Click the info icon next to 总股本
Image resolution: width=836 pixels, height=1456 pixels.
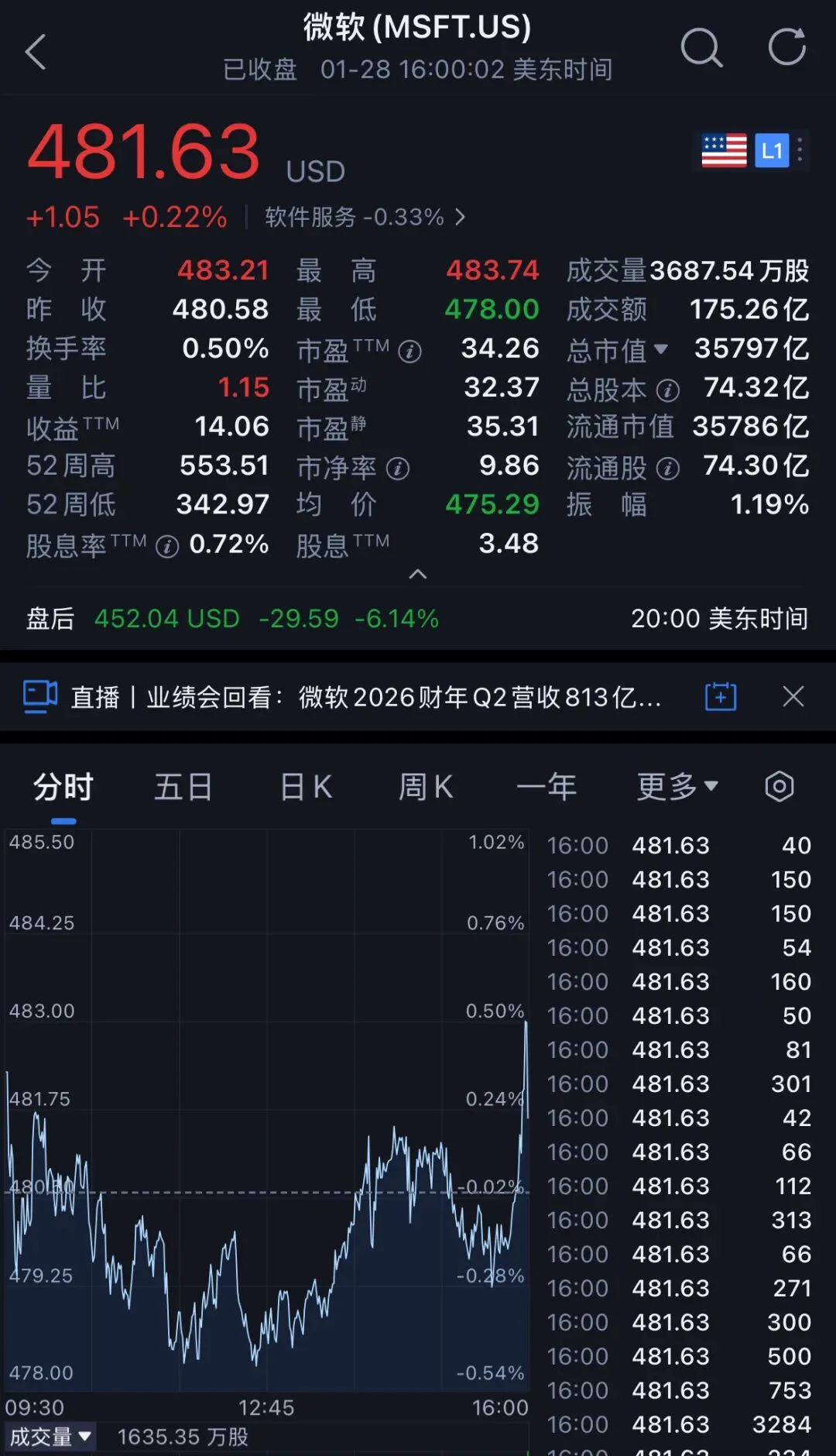(667, 389)
